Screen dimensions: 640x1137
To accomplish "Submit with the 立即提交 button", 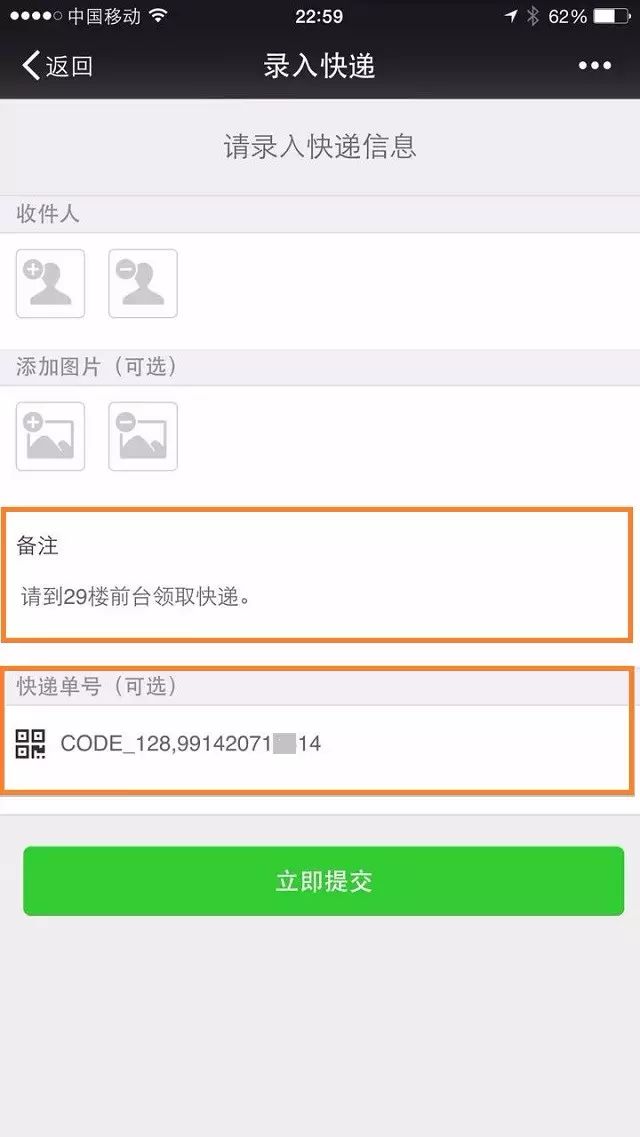I will point(323,881).
